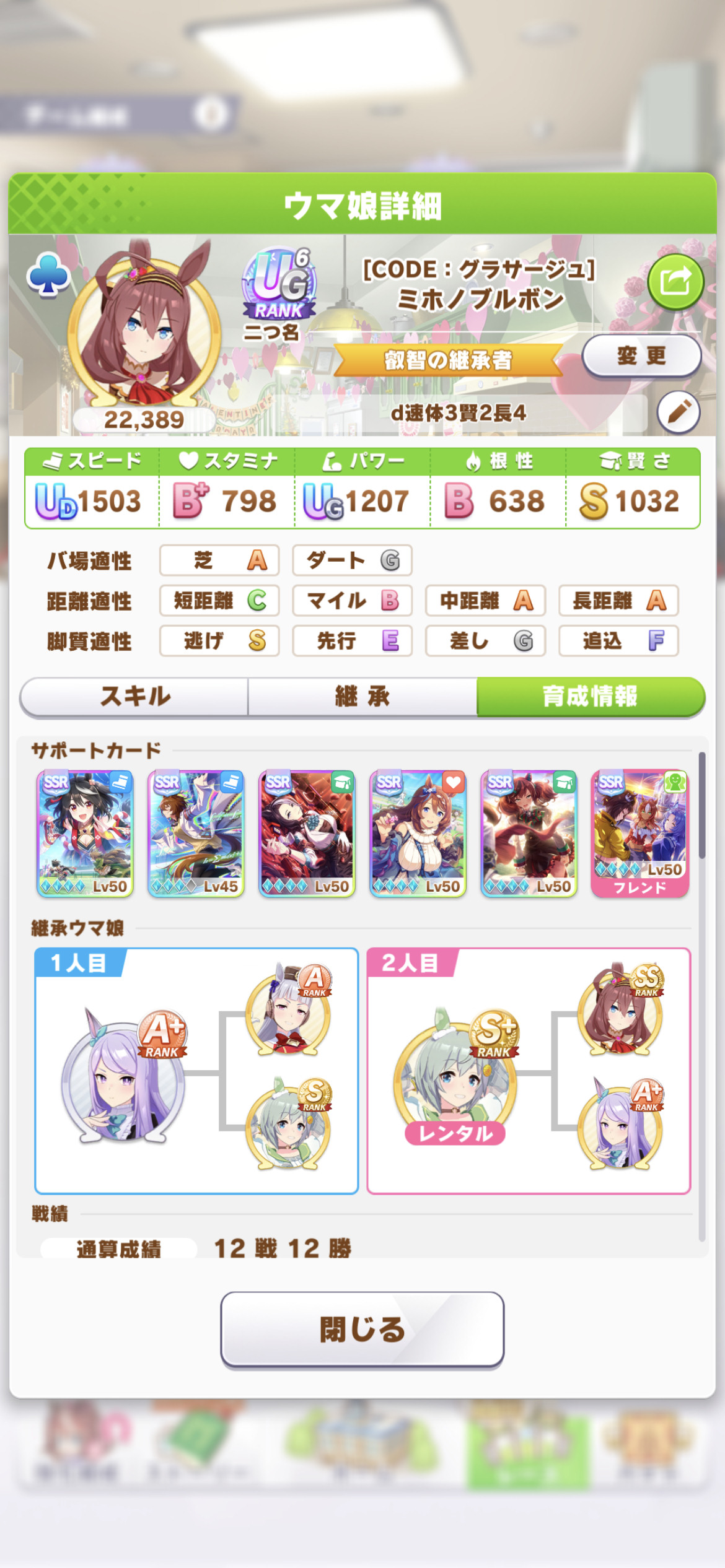
Task: Open the heart-type SSR support card
Action: [418, 834]
